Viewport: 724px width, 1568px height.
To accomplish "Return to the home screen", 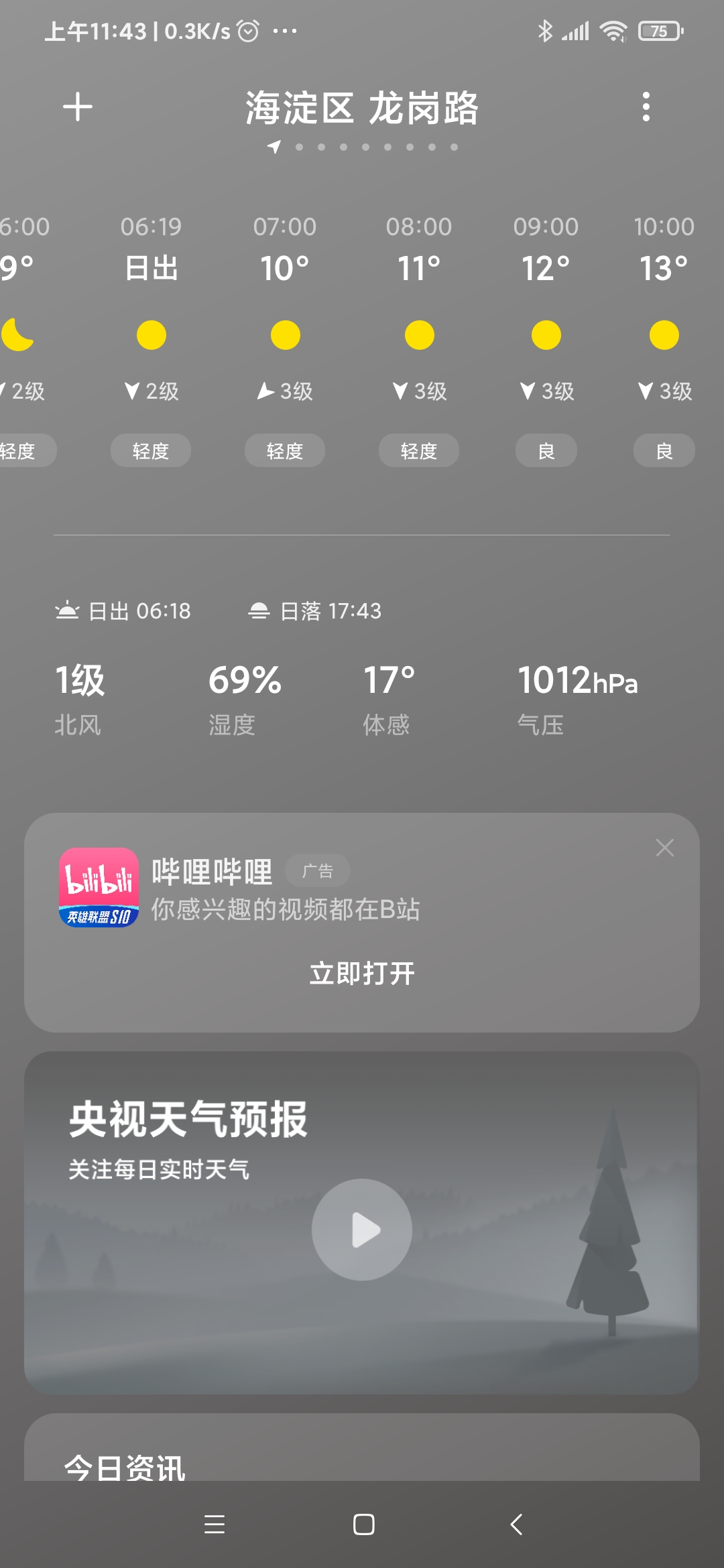I will 363,1524.
